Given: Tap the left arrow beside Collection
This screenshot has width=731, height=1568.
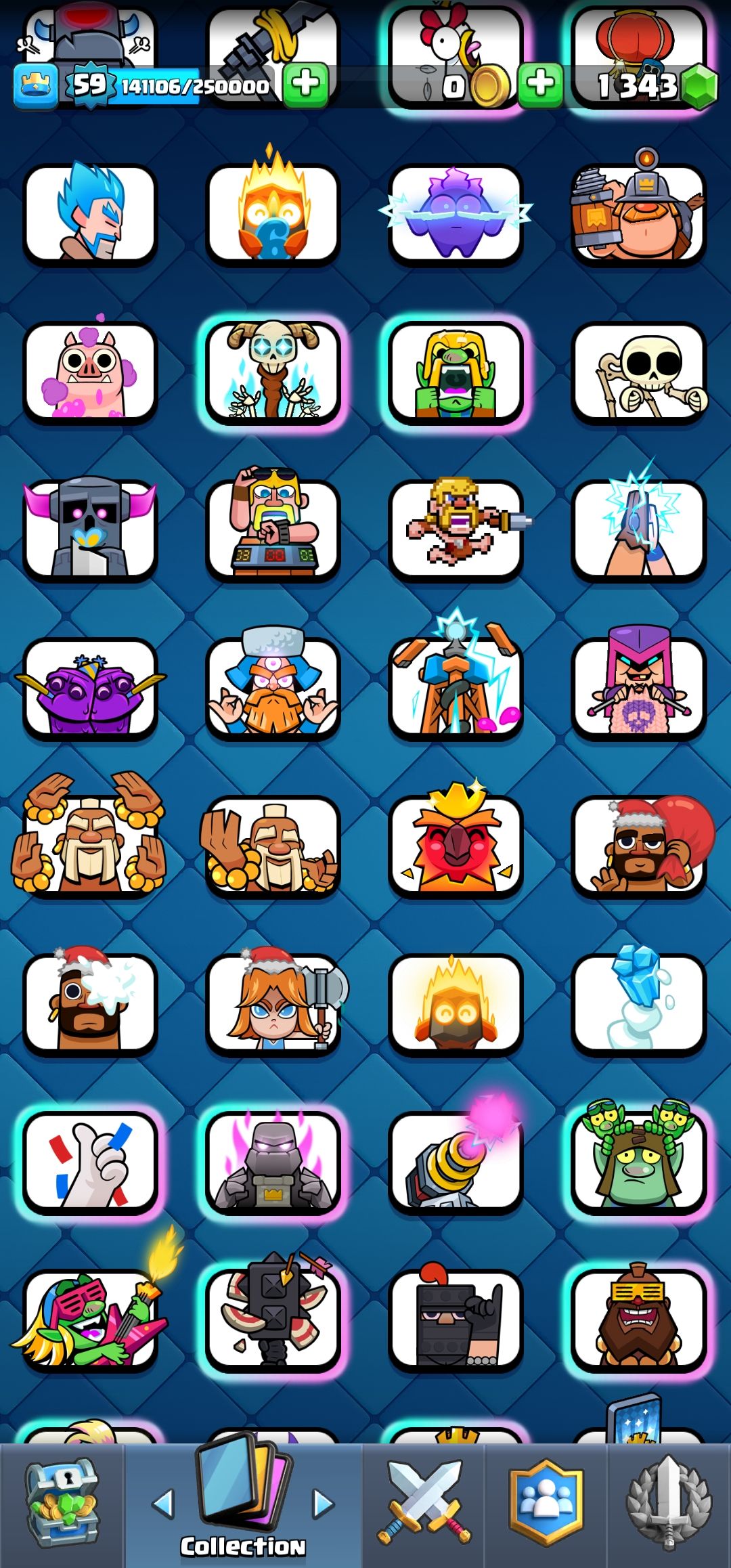Looking at the screenshot, I should (x=163, y=1503).
